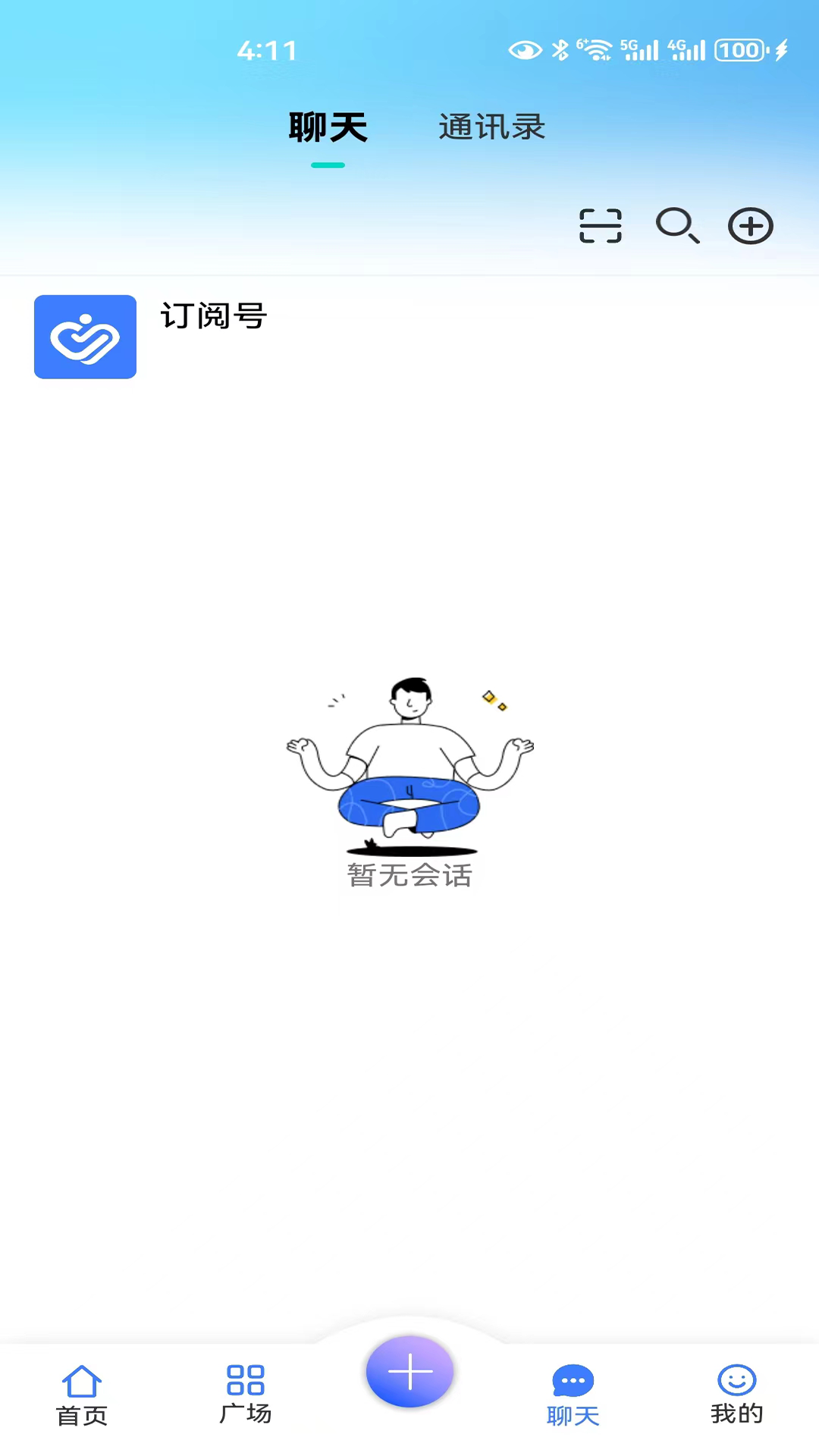Tap the central purple plus button
The height and width of the screenshot is (1456, 819).
tap(409, 1371)
